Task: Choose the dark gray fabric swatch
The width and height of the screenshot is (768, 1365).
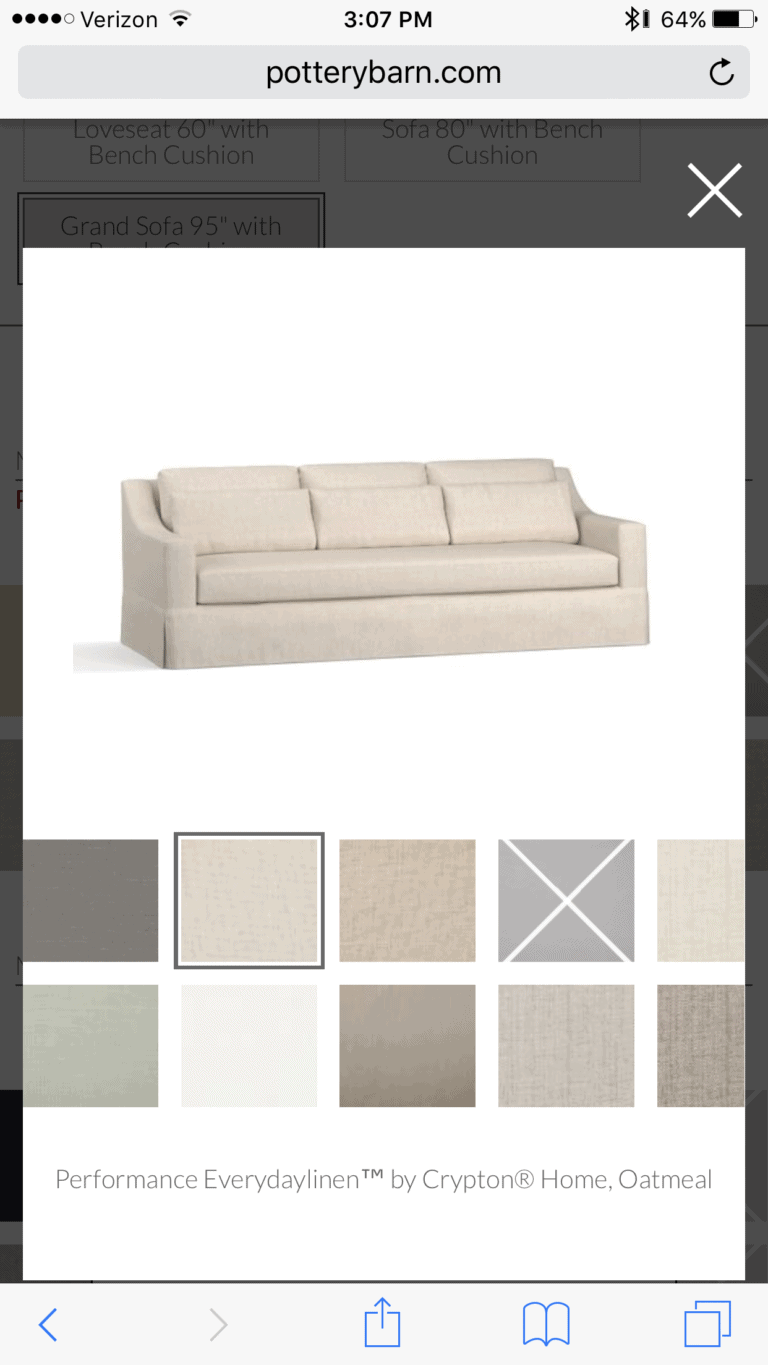Action: pyautogui.click(x=90, y=900)
